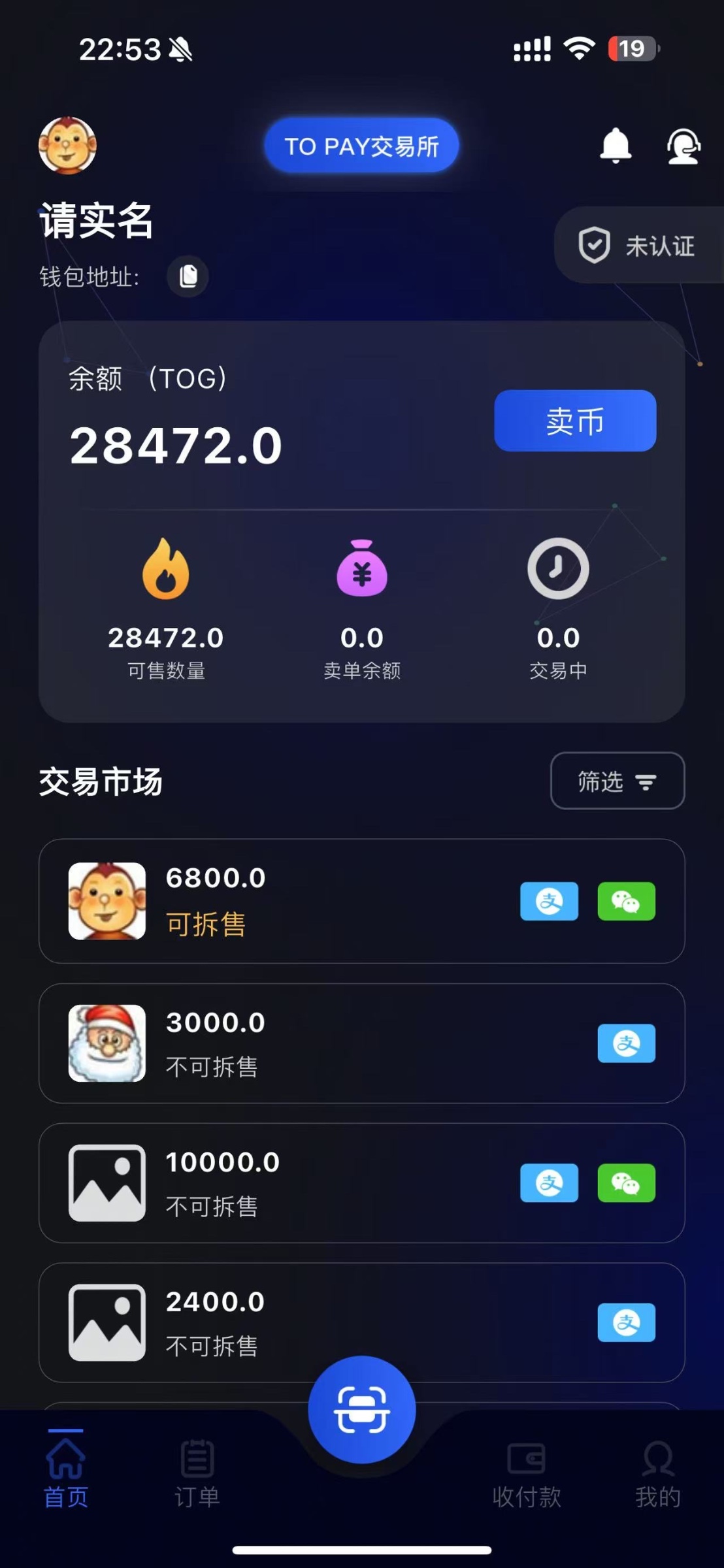The image size is (724, 1568).
Task: Open the center scan button
Action: [x=361, y=1410]
